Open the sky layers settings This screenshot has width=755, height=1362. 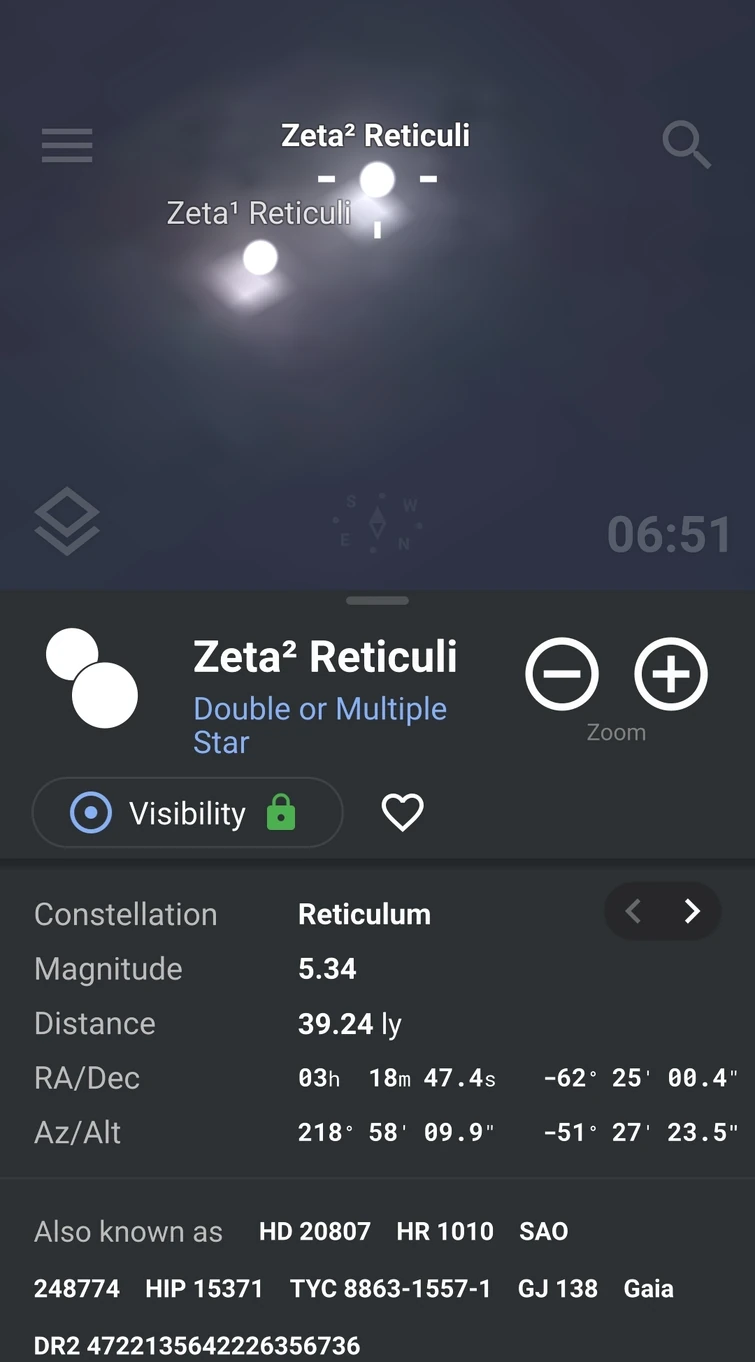[67, 521]
